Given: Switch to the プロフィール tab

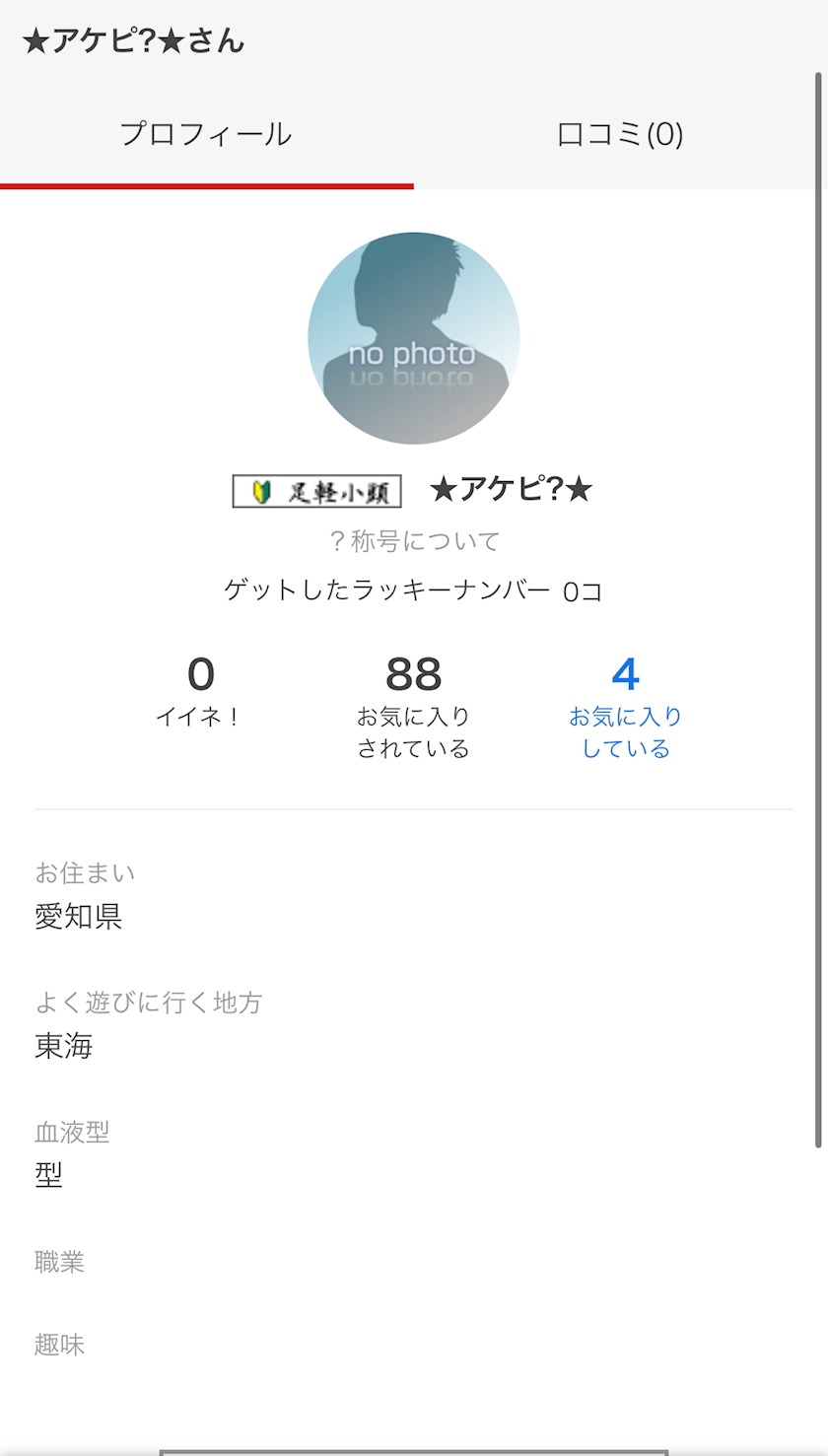Looking at the screenshot, I should tap(206, 134).
